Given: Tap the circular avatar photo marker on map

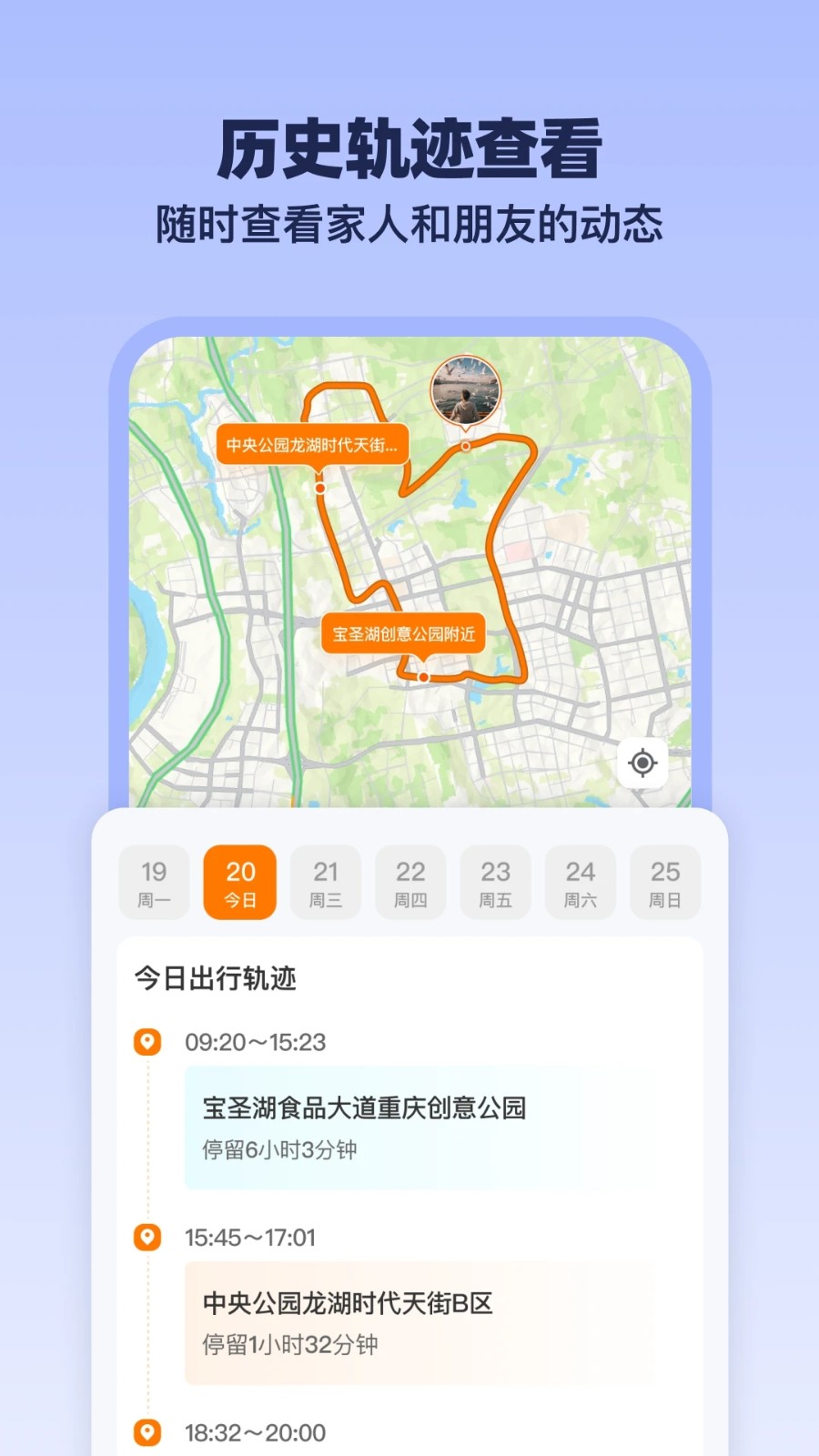Looking at the screenshot, I should (x=464, y=389).
